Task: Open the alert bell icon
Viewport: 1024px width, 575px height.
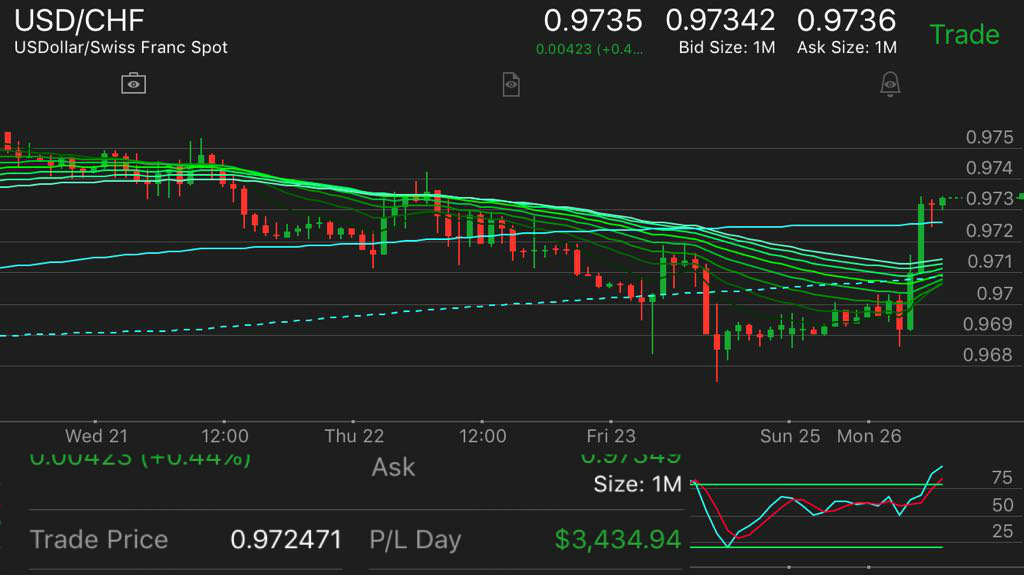Action: point(889,84)
